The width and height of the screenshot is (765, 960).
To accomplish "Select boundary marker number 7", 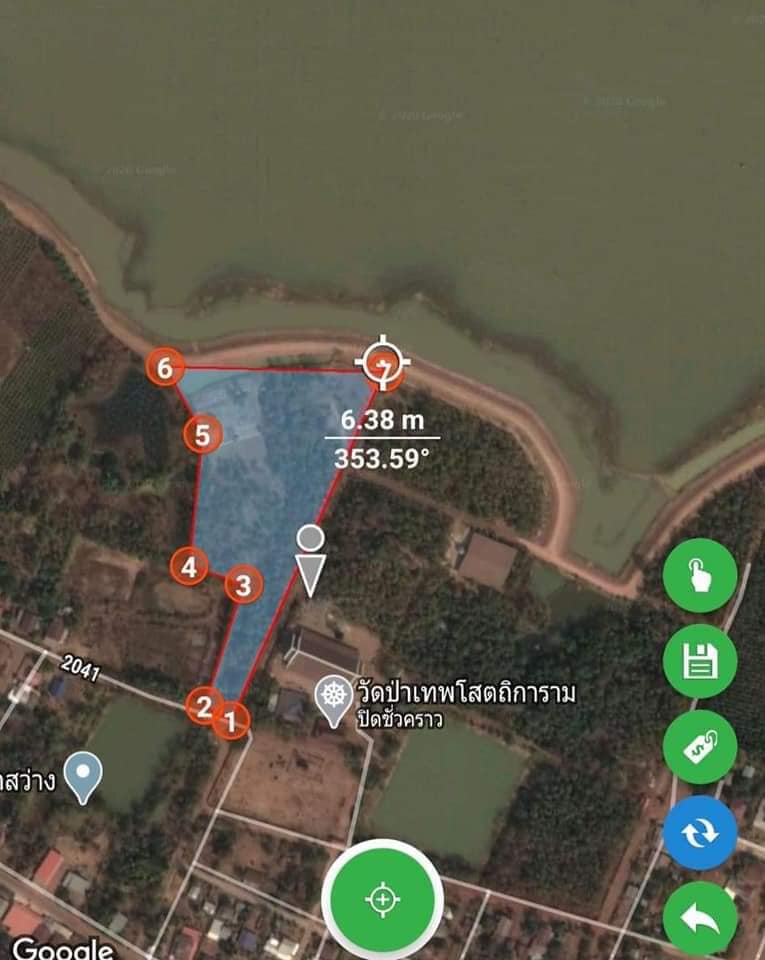I will point(383,369).
